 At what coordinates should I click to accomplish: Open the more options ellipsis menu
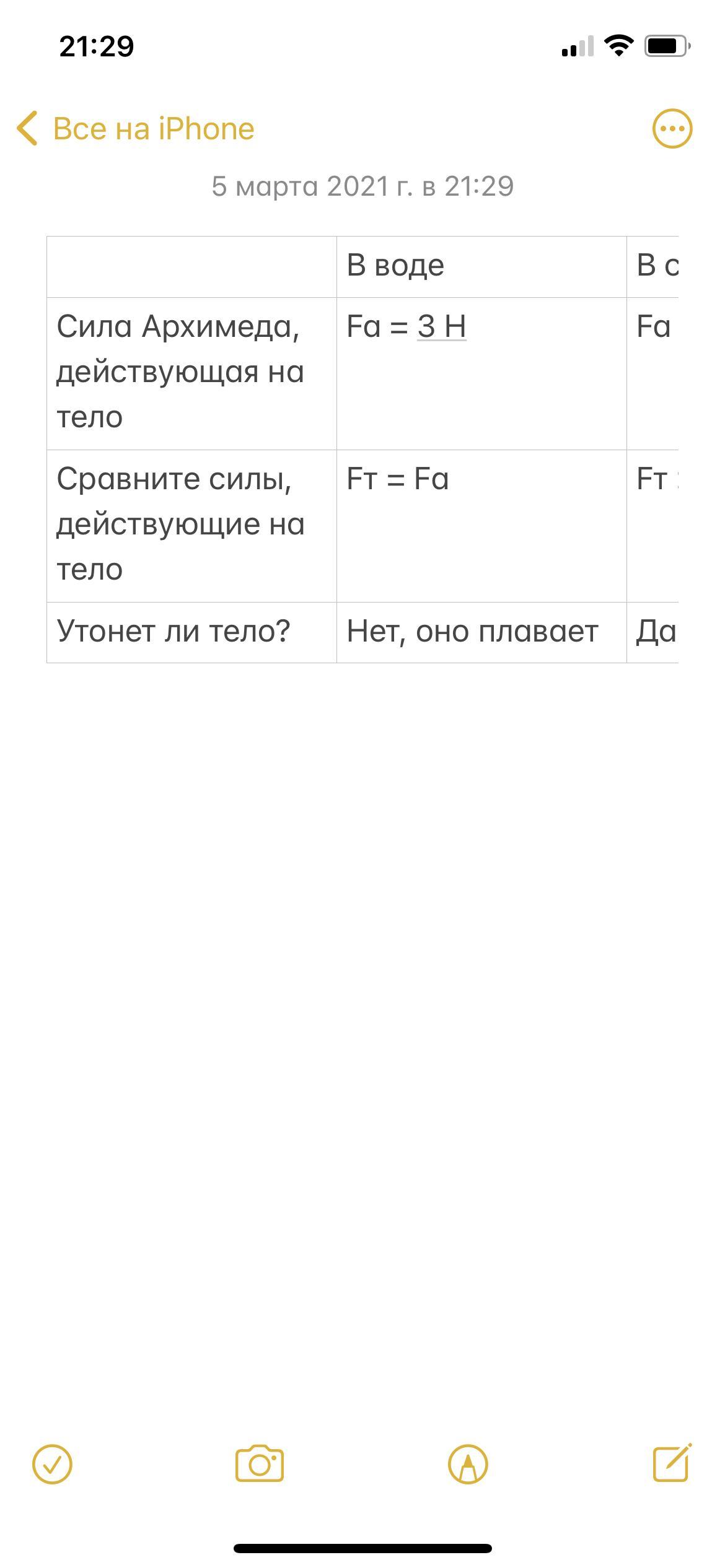(672, 129)
